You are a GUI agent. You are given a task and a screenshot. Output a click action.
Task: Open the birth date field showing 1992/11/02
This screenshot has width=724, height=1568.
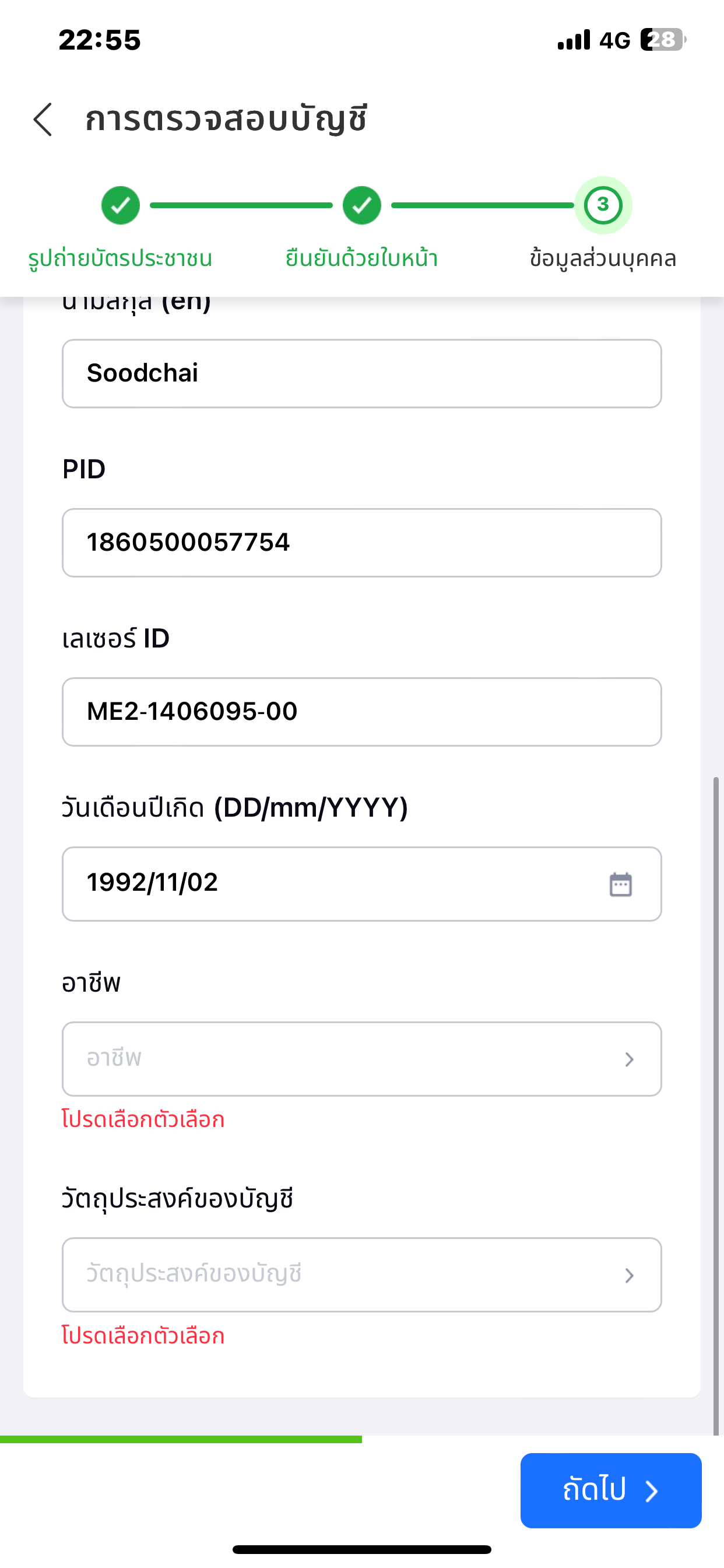tap(361, 884)
